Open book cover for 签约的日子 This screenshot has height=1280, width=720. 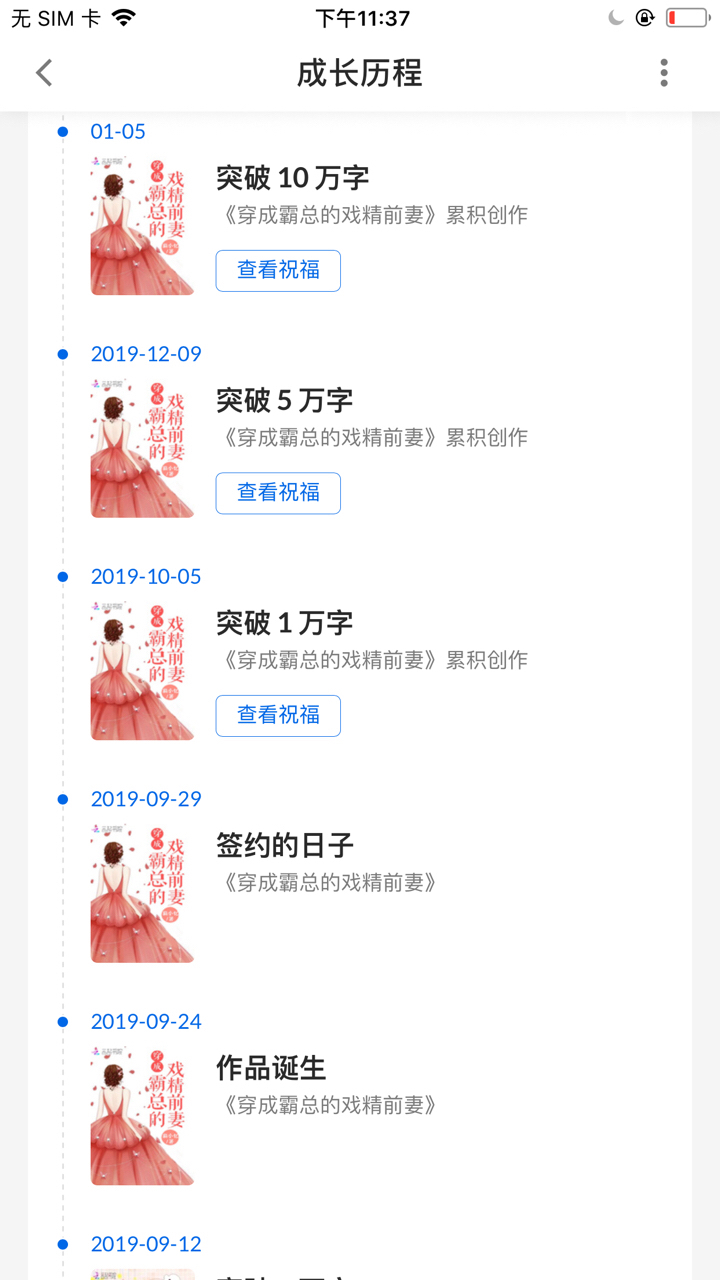pos(142,893)
